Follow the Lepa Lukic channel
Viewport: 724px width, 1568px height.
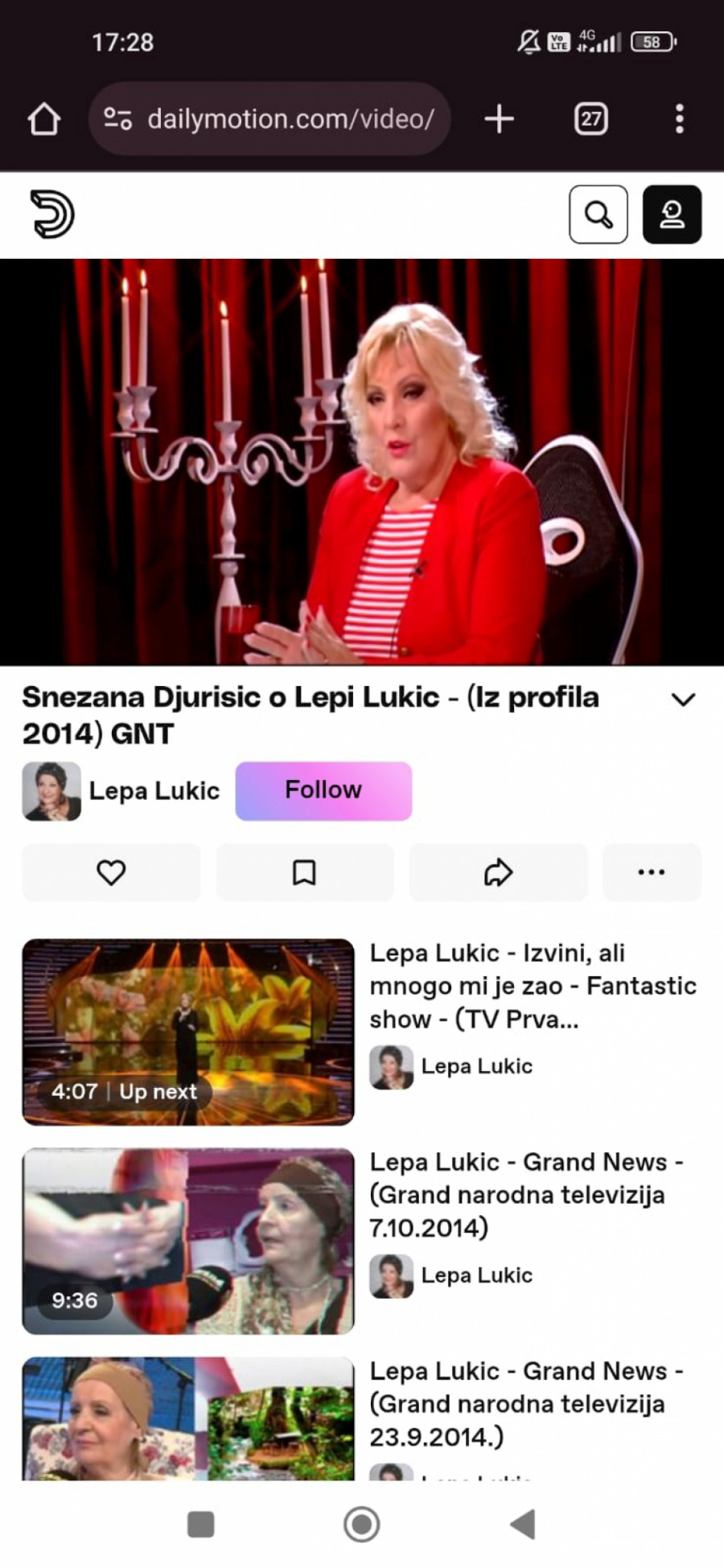[x=323, y=790]
